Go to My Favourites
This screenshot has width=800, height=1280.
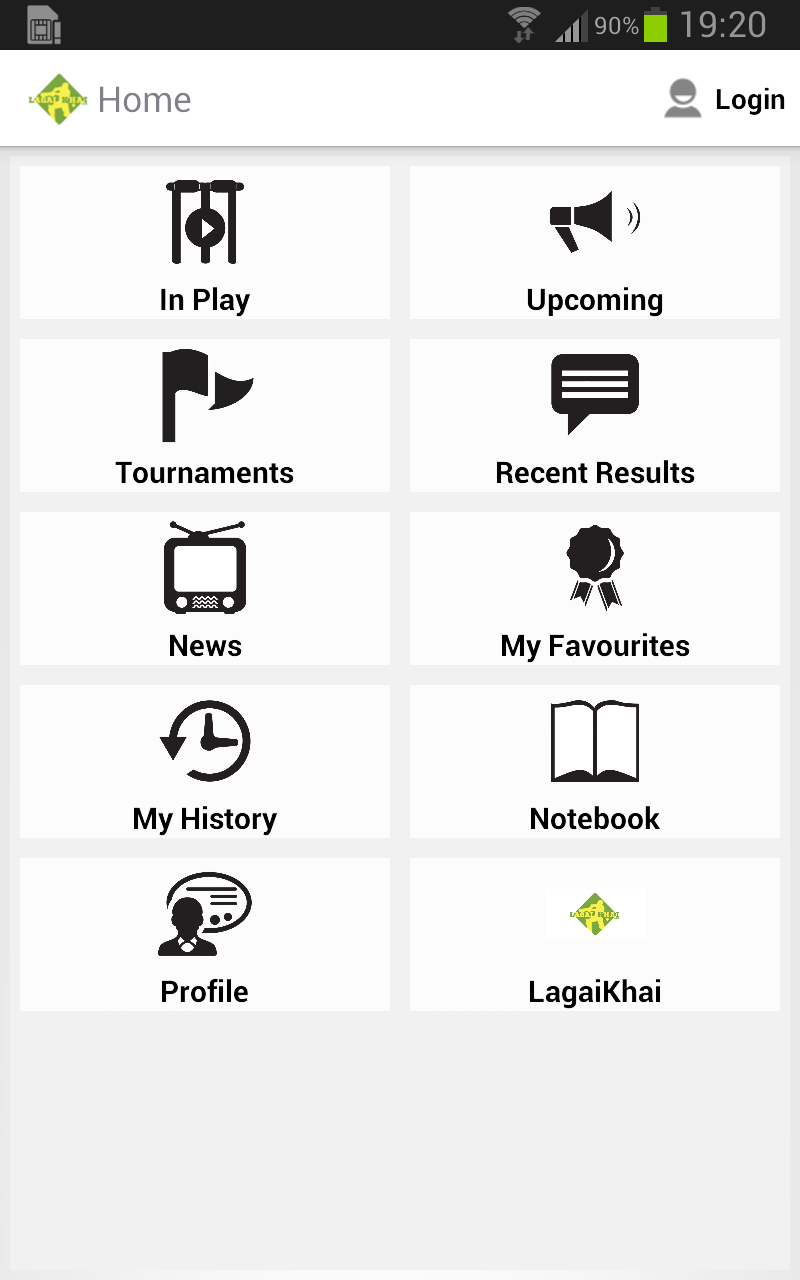pos(595,589)
